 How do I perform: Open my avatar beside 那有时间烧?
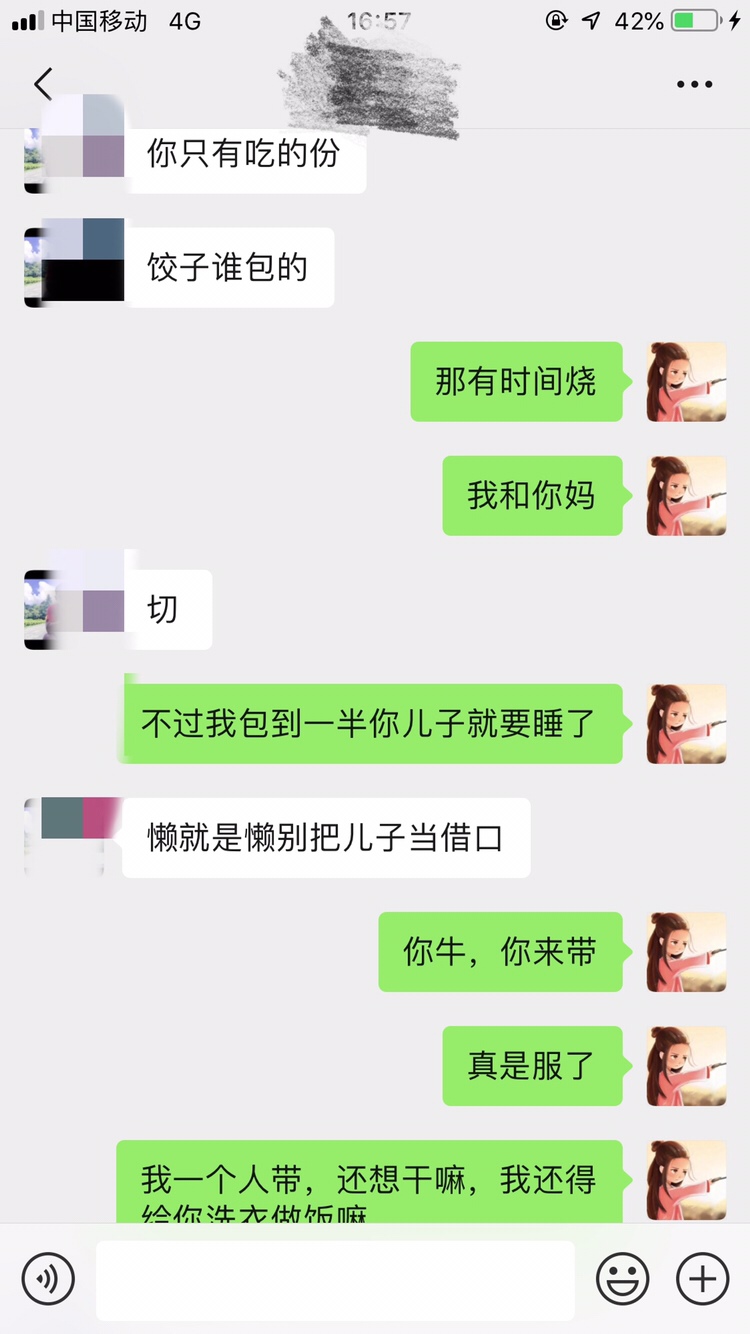pyautogui.click(x=686, y=382)
